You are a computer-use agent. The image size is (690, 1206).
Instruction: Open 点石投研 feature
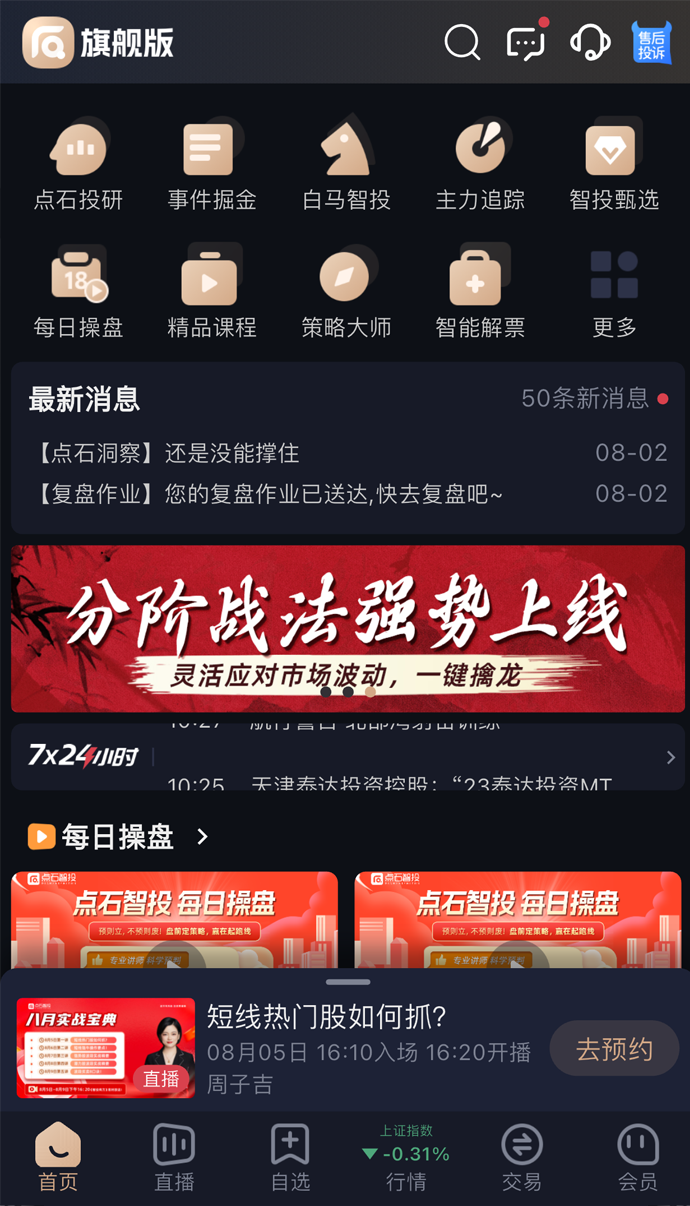78,166
